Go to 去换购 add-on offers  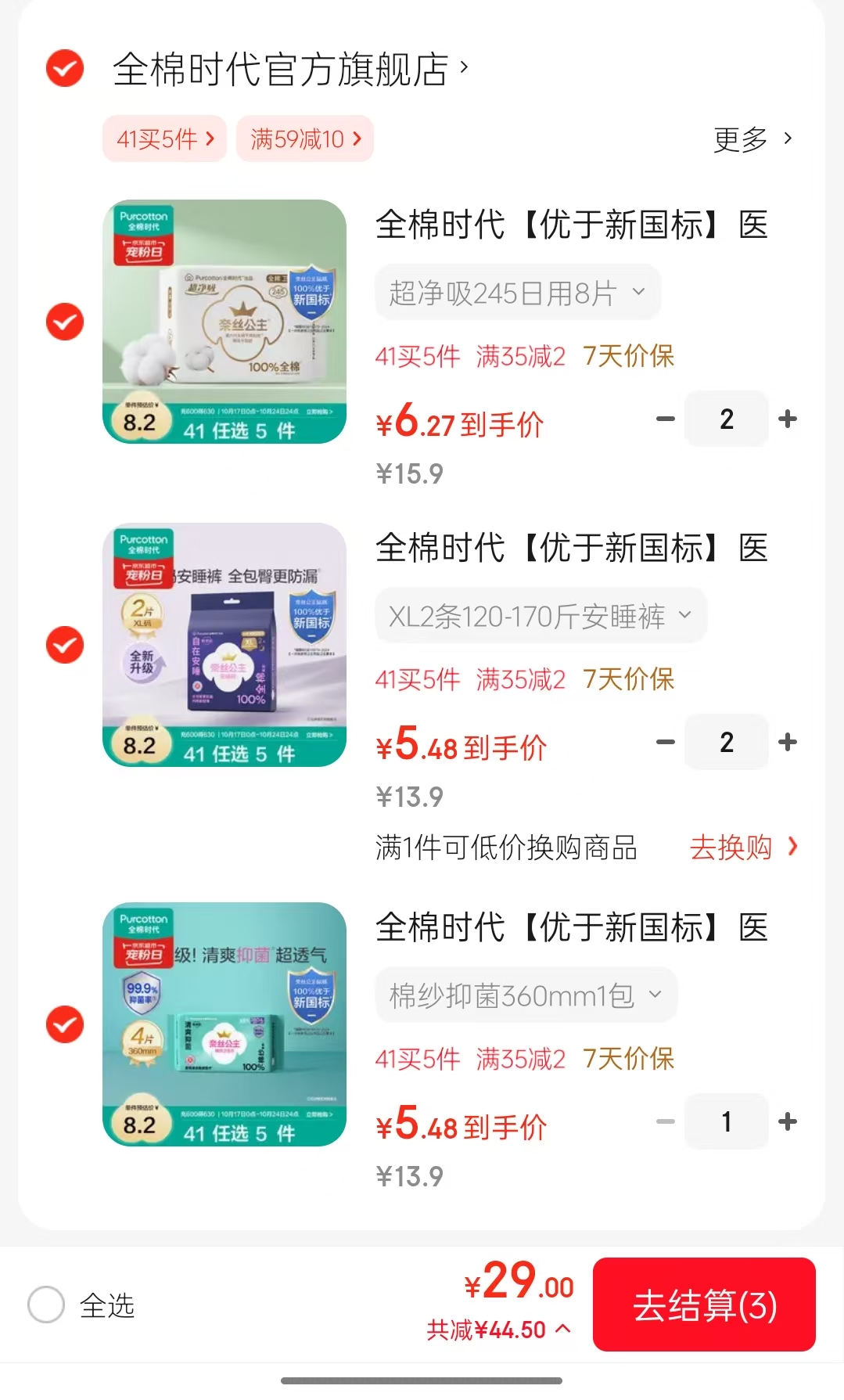click(743, 848)
